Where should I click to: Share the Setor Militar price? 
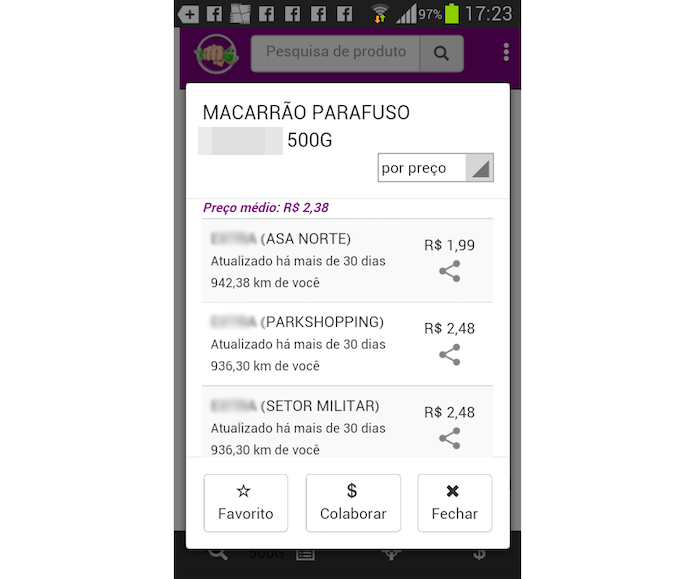click(x=450, y=438)
